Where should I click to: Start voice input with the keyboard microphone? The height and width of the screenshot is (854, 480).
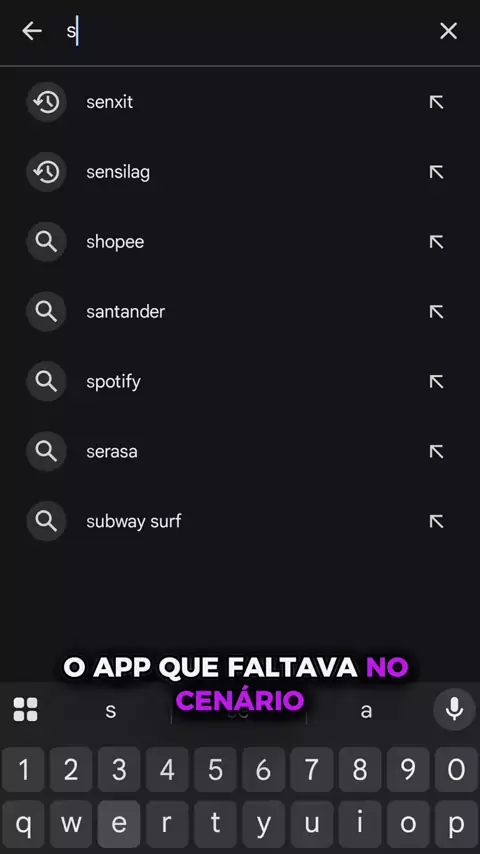tap(454, 709)
